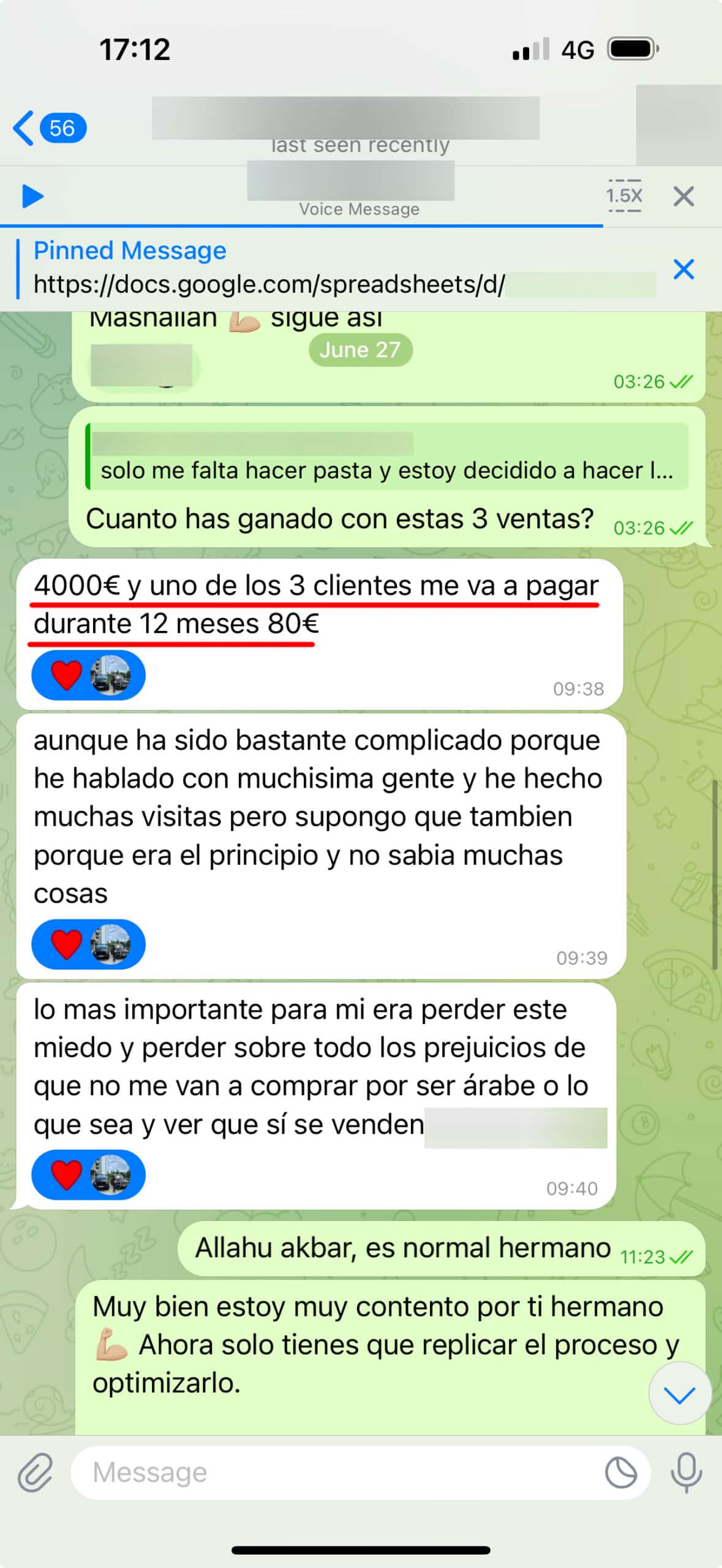
Task: Close the voice message player
Action: tap(683, 197)
